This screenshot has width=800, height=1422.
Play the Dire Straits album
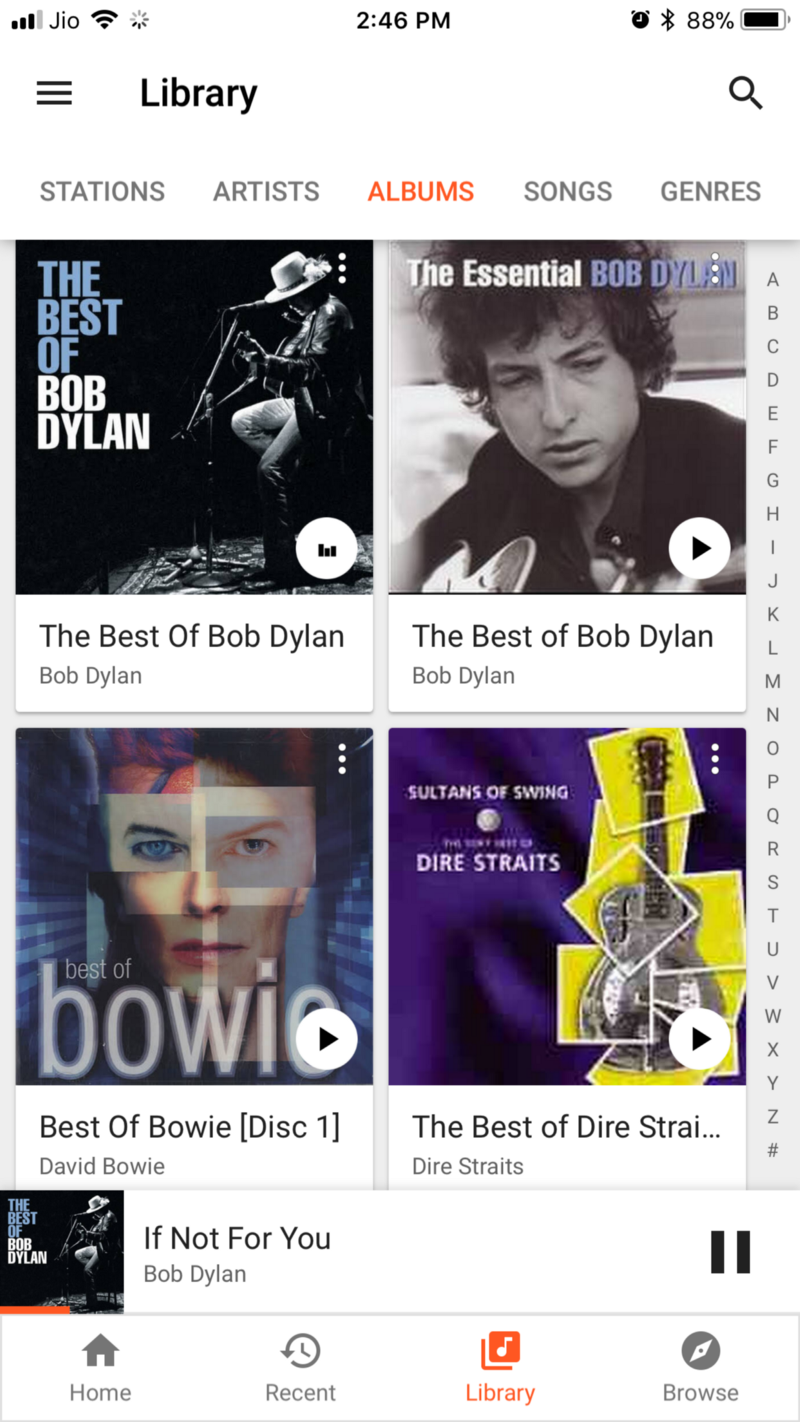tap(700, 1039)
